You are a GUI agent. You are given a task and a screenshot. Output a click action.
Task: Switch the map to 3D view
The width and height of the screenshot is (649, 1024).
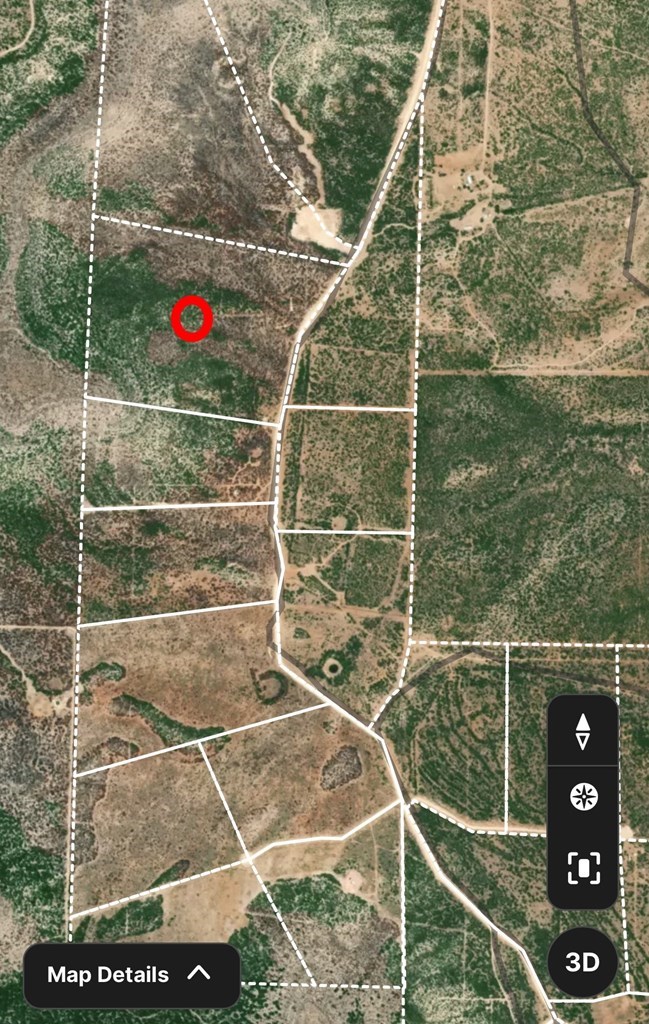point(582,962)
